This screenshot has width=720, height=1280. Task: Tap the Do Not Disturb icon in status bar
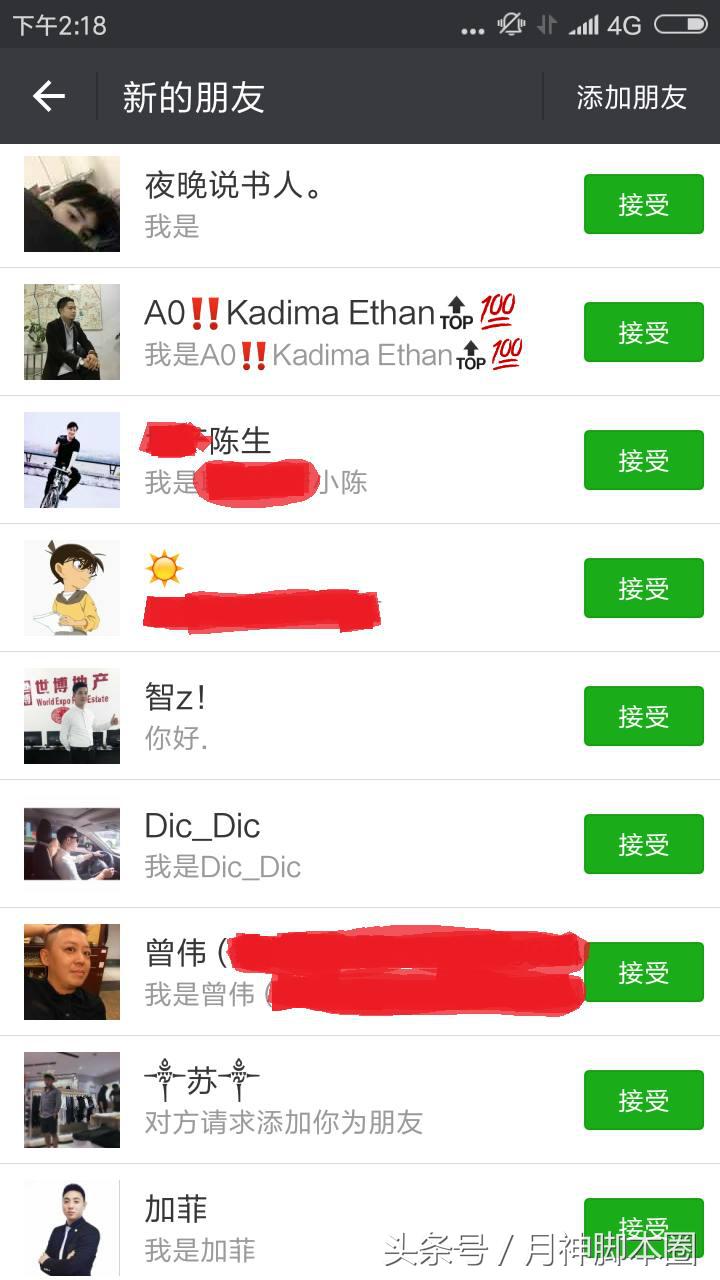(510, 27)
